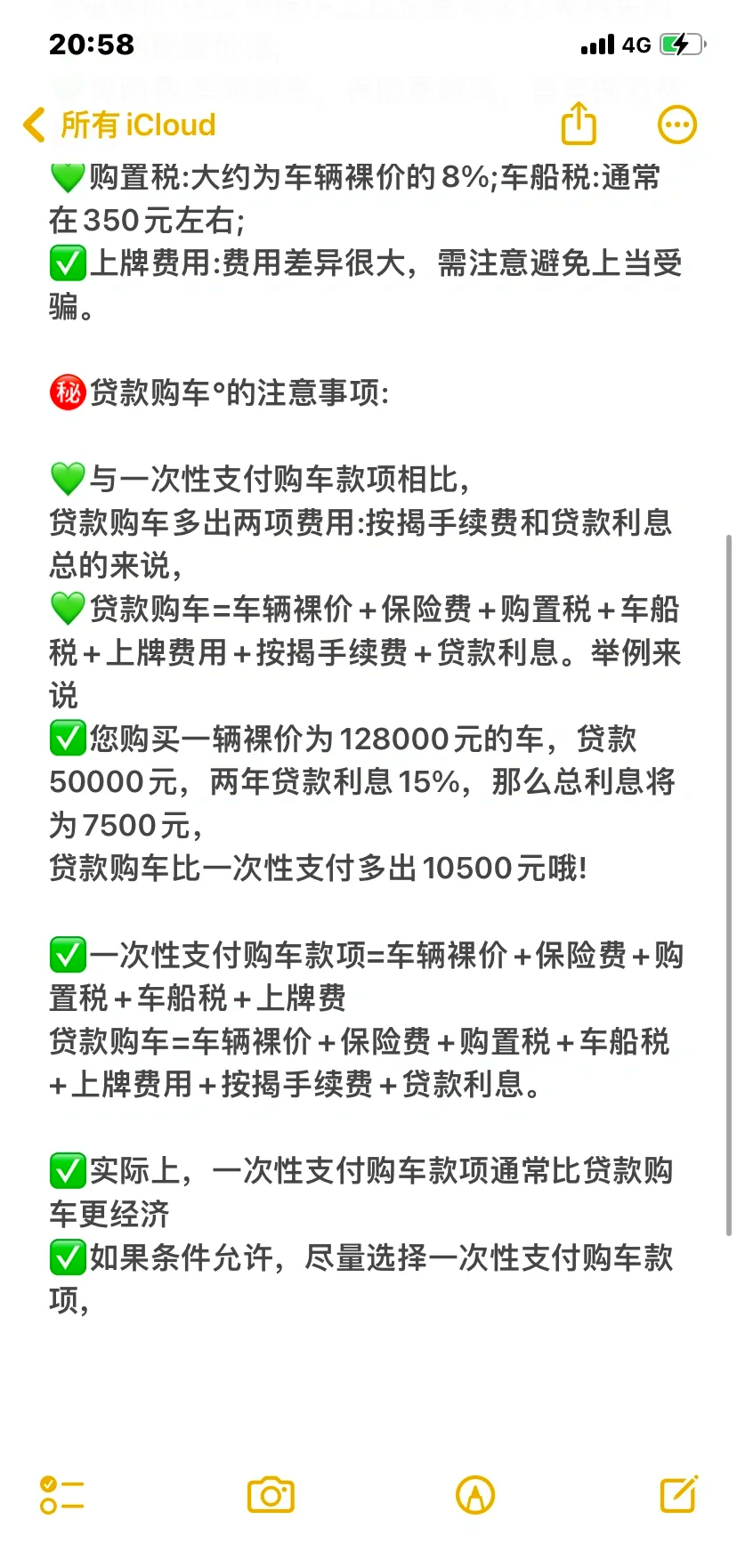Tap the checkmark before 上牌费用
Image resolution: width=737 pixels, height=1568 pixels.
(x=67, y=264)
